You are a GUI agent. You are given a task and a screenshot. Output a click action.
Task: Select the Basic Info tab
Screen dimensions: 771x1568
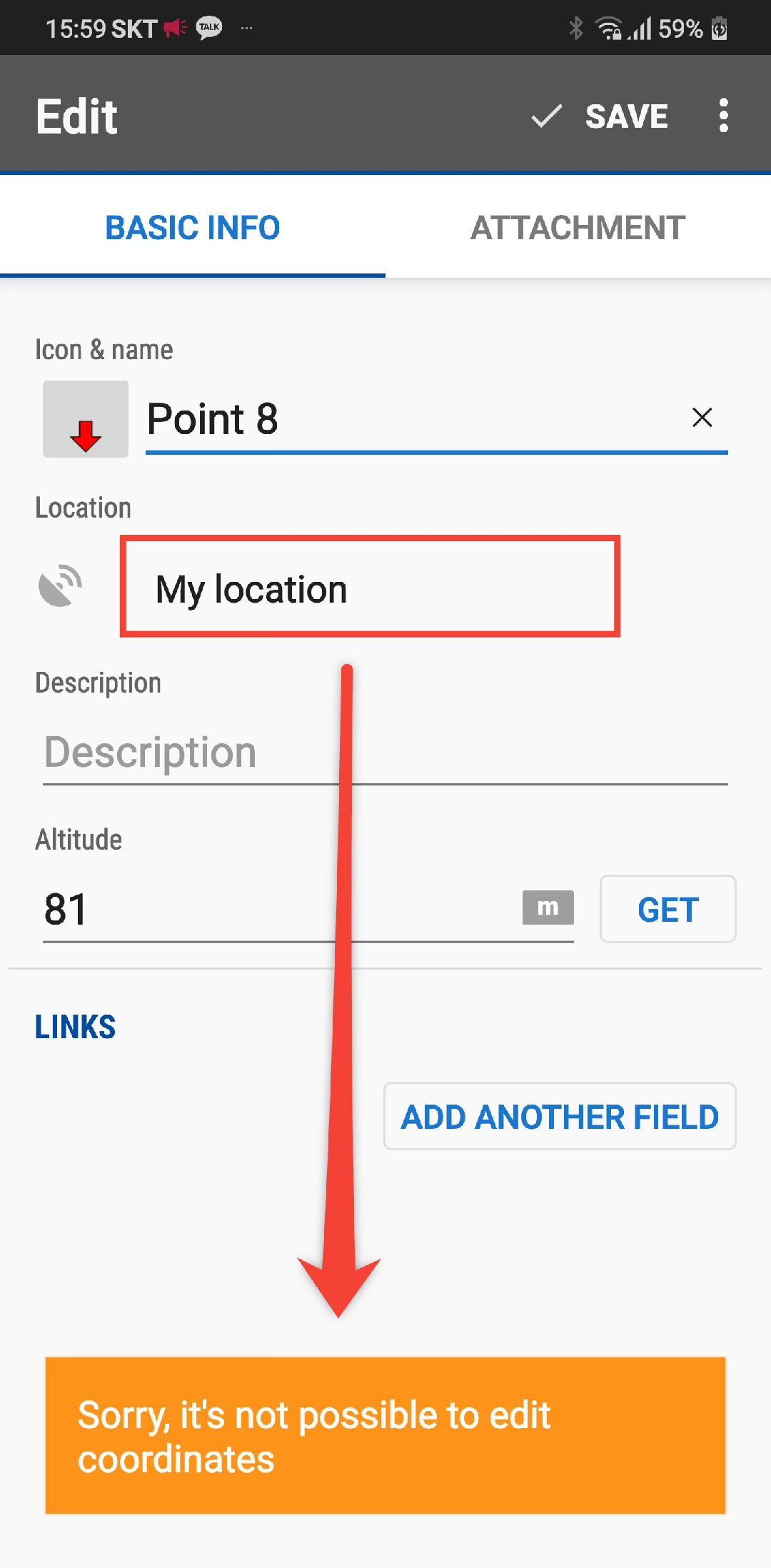[192, 228]
